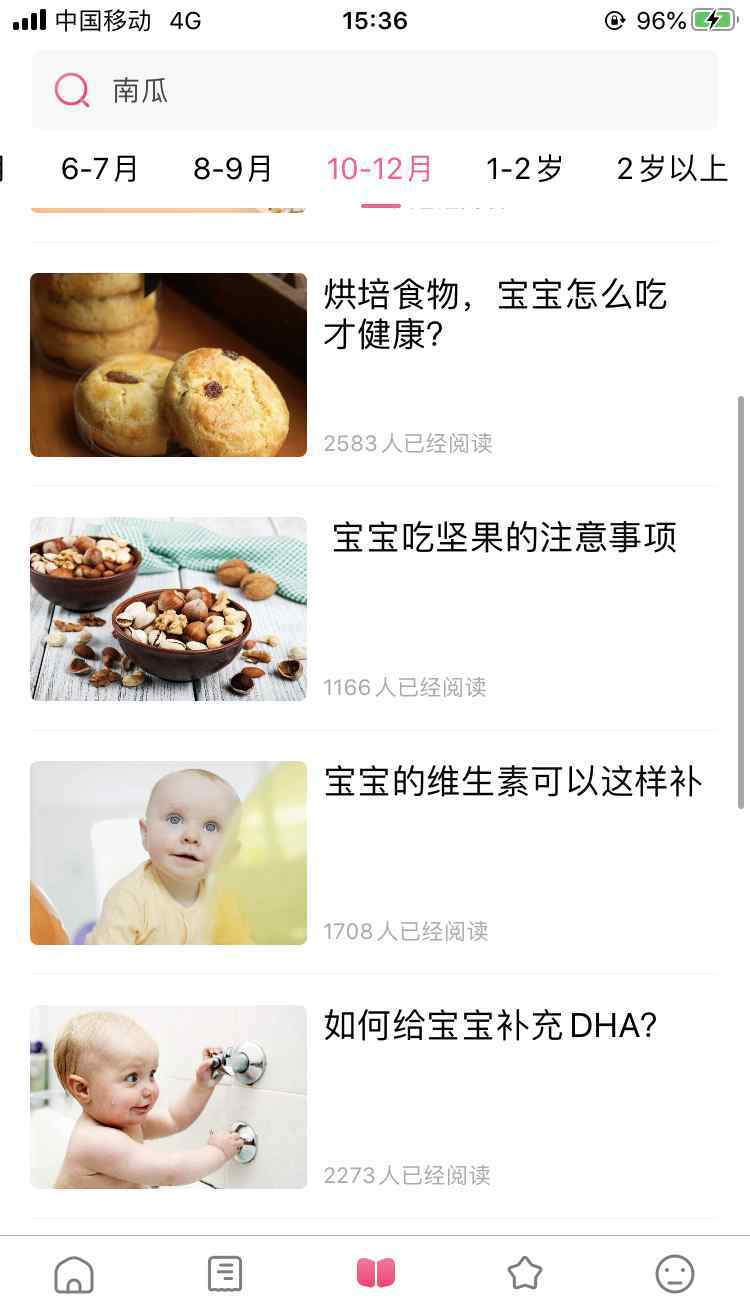Go to the home tab in bottom bar
The image size is (750, 1299).
pos(74,1273)
